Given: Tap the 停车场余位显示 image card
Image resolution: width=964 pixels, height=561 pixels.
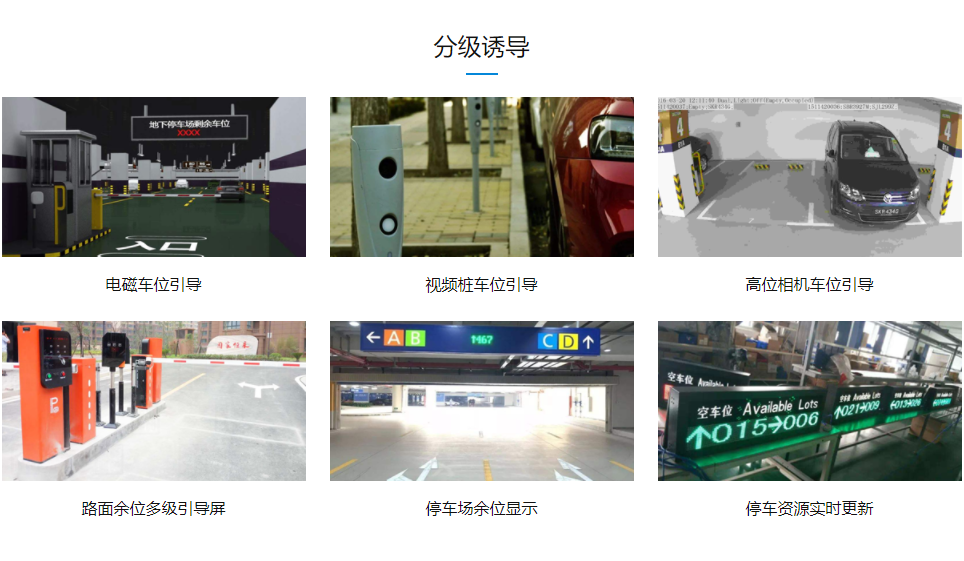Looking at the screenshot, I should 482,400.
